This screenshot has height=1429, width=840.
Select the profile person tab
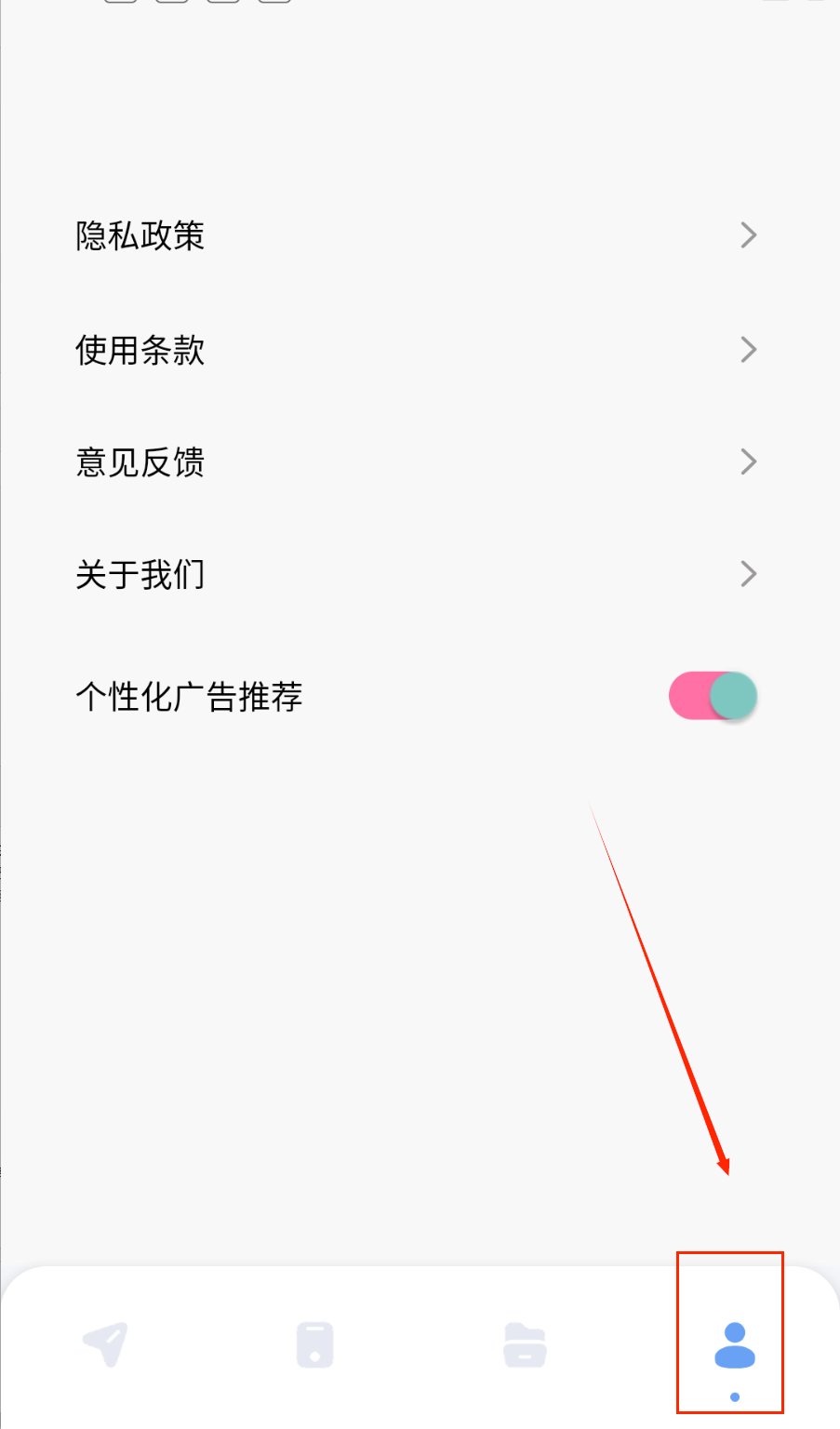coord(734,1345)
